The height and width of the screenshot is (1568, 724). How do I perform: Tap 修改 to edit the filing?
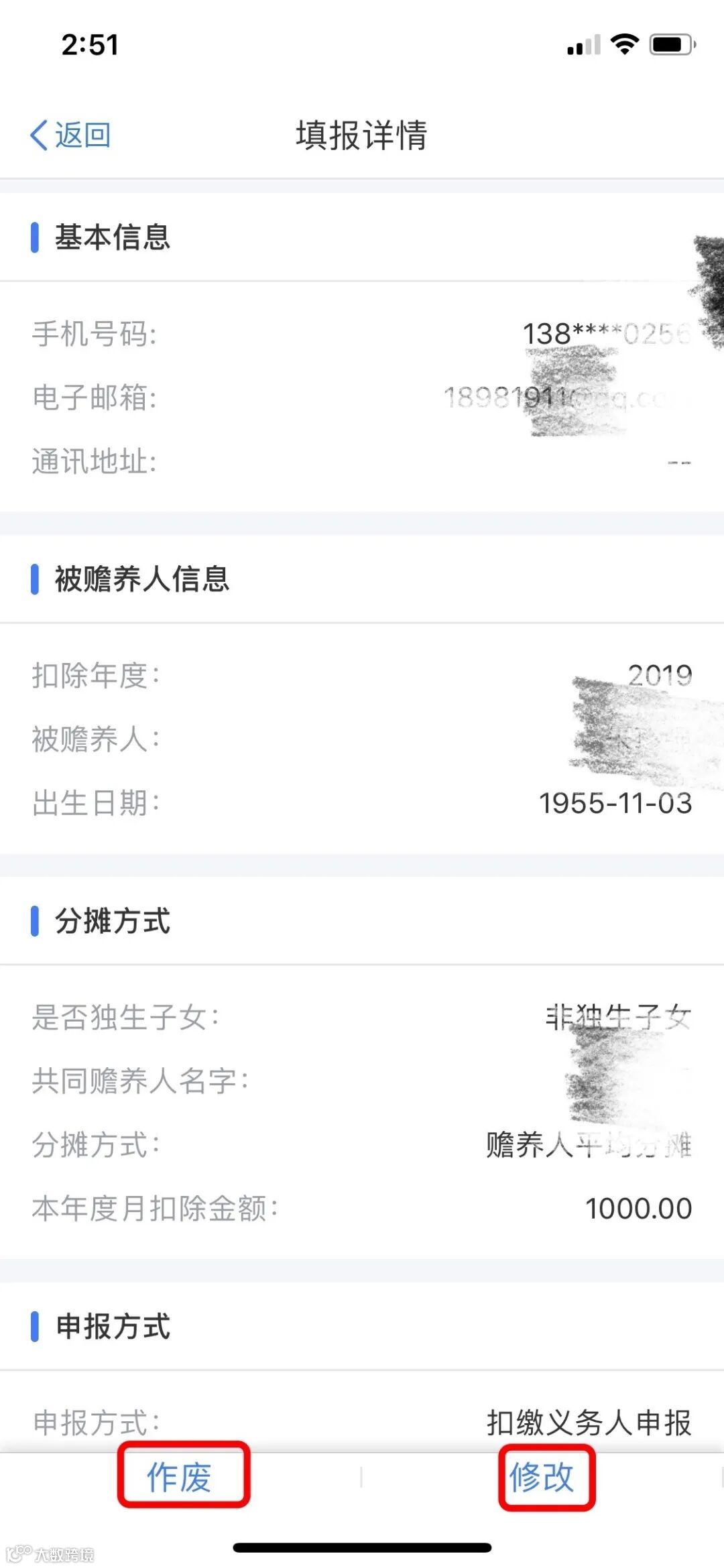tap(542, 1477)
